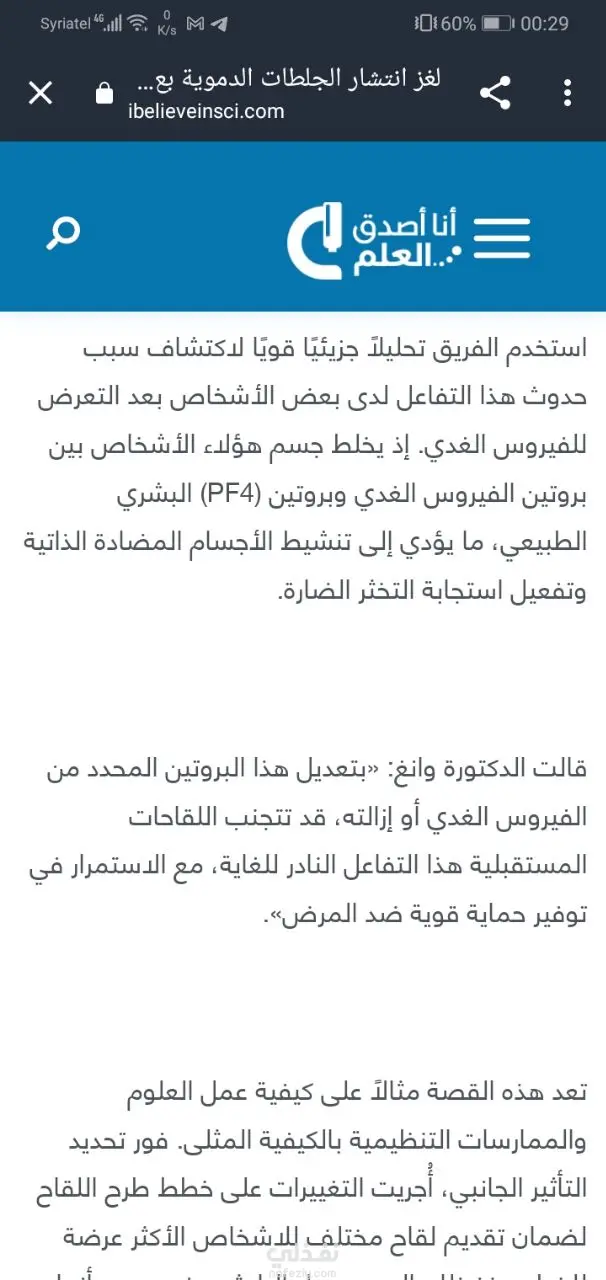The image size is (606, 1280).
Task: Close the browser custom tab
Action: [x=40, y=94]
